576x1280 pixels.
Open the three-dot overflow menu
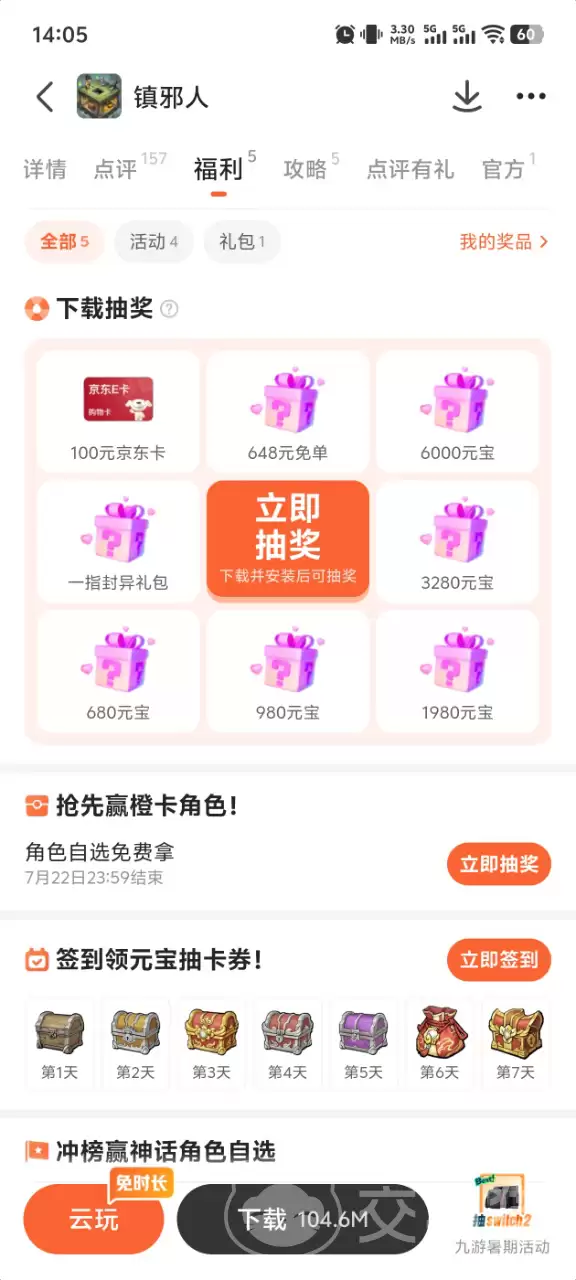(531, 97)
